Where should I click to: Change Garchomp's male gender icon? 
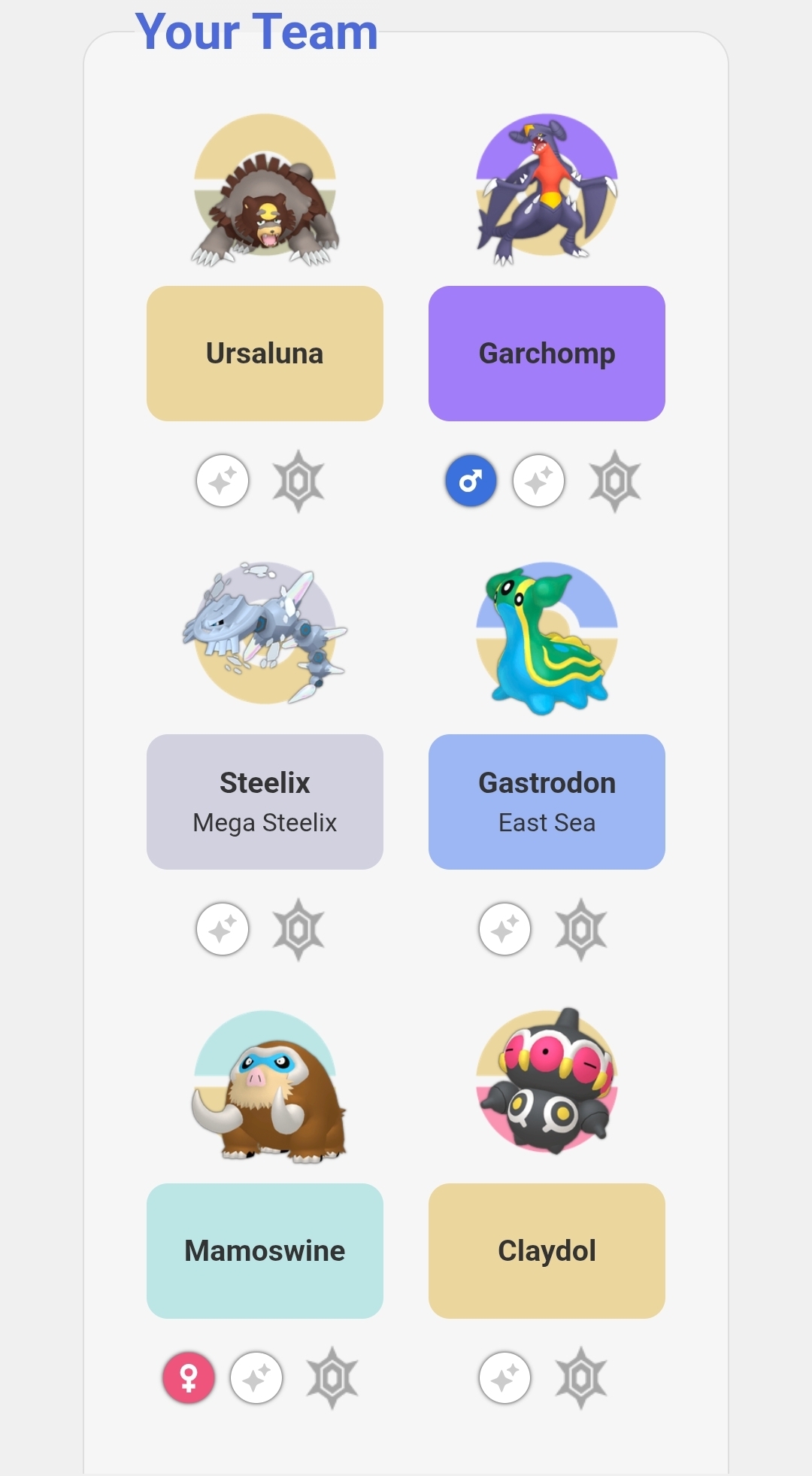(x=471, y=481)
